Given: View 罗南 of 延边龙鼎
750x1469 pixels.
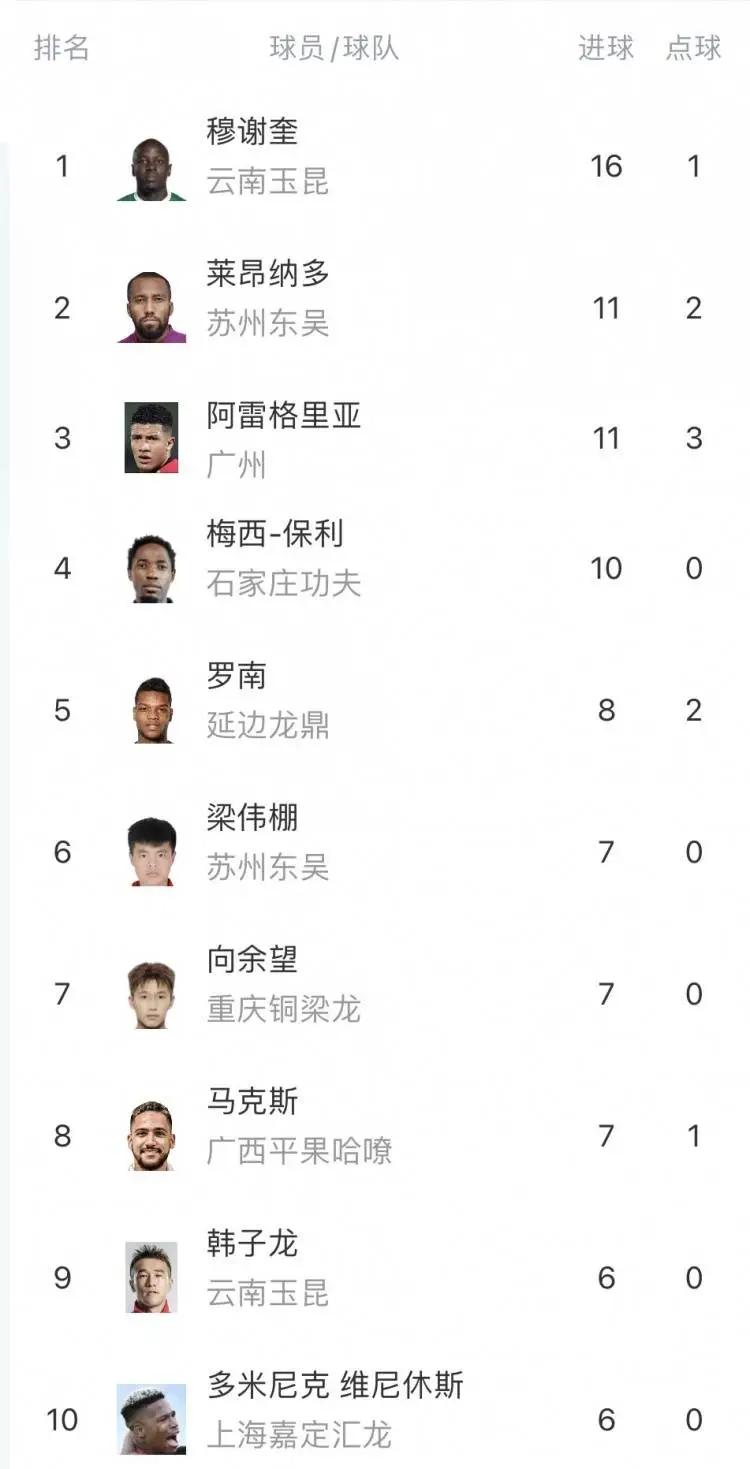Looking at the screenshot, I should [375, 710].
